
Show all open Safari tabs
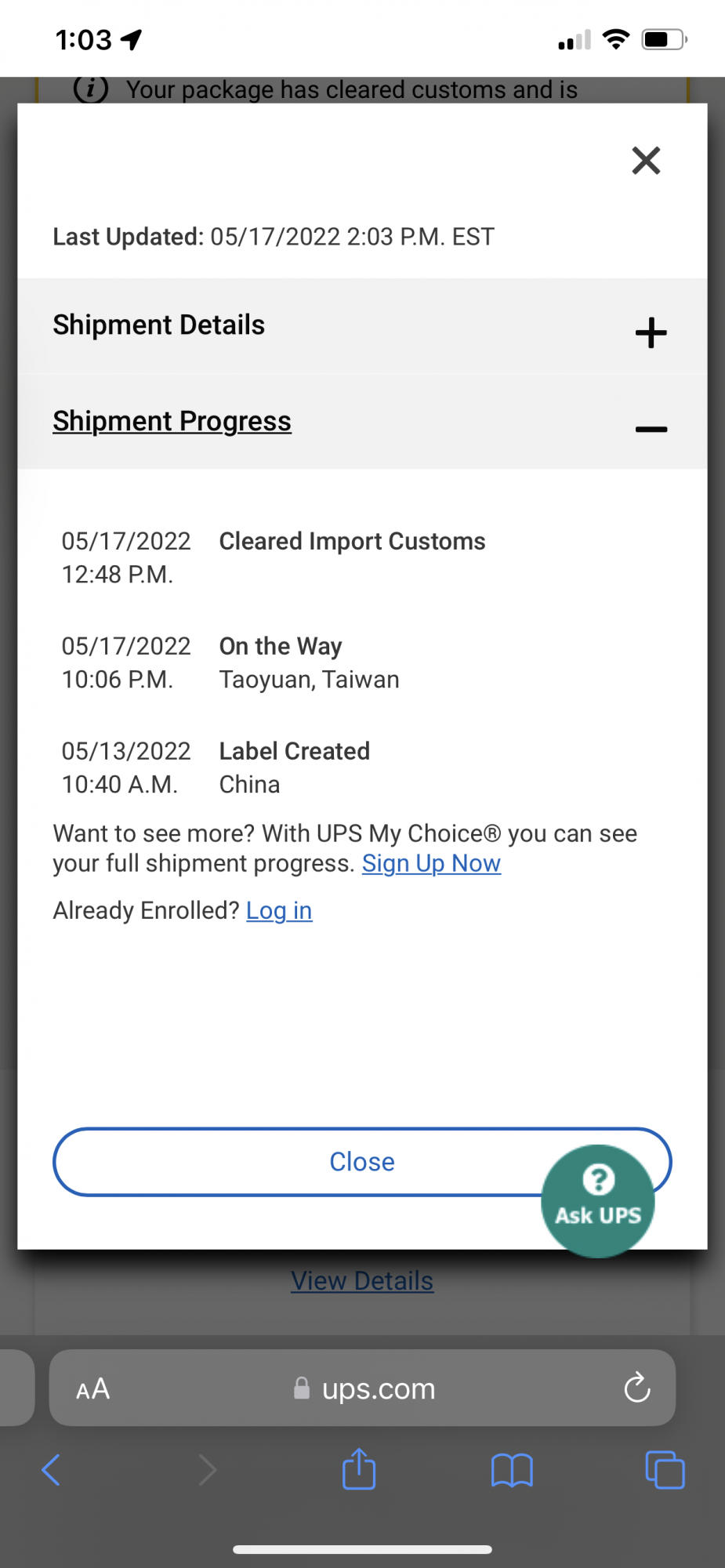point(665,1470)
